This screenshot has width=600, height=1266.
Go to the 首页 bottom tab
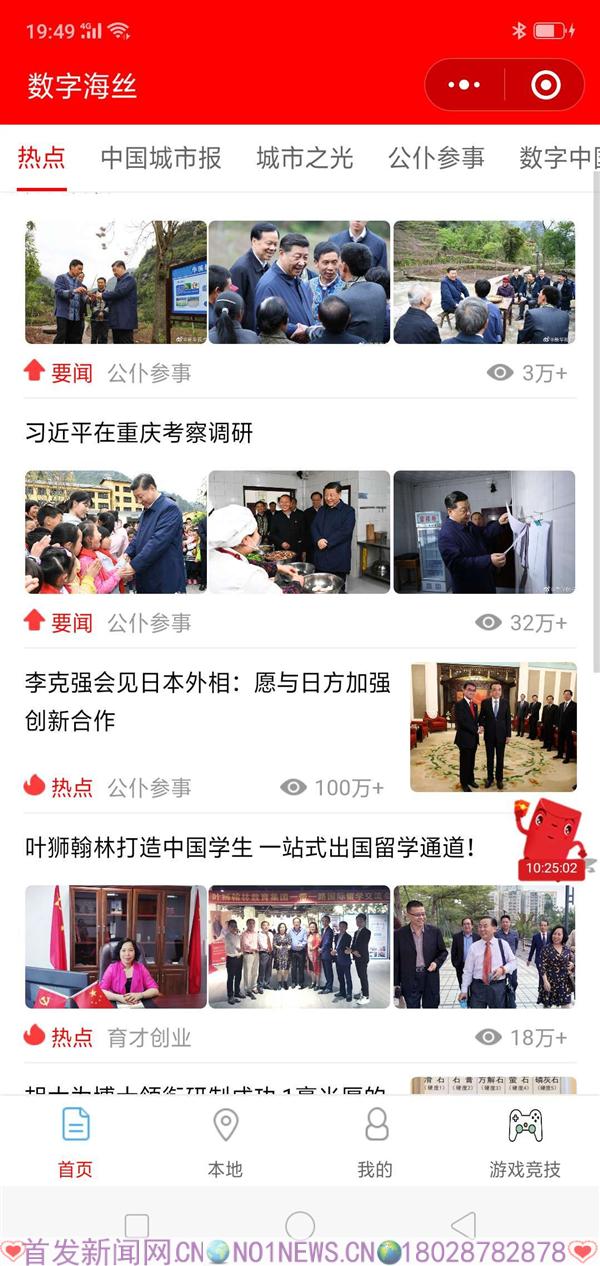[75, 1143]
